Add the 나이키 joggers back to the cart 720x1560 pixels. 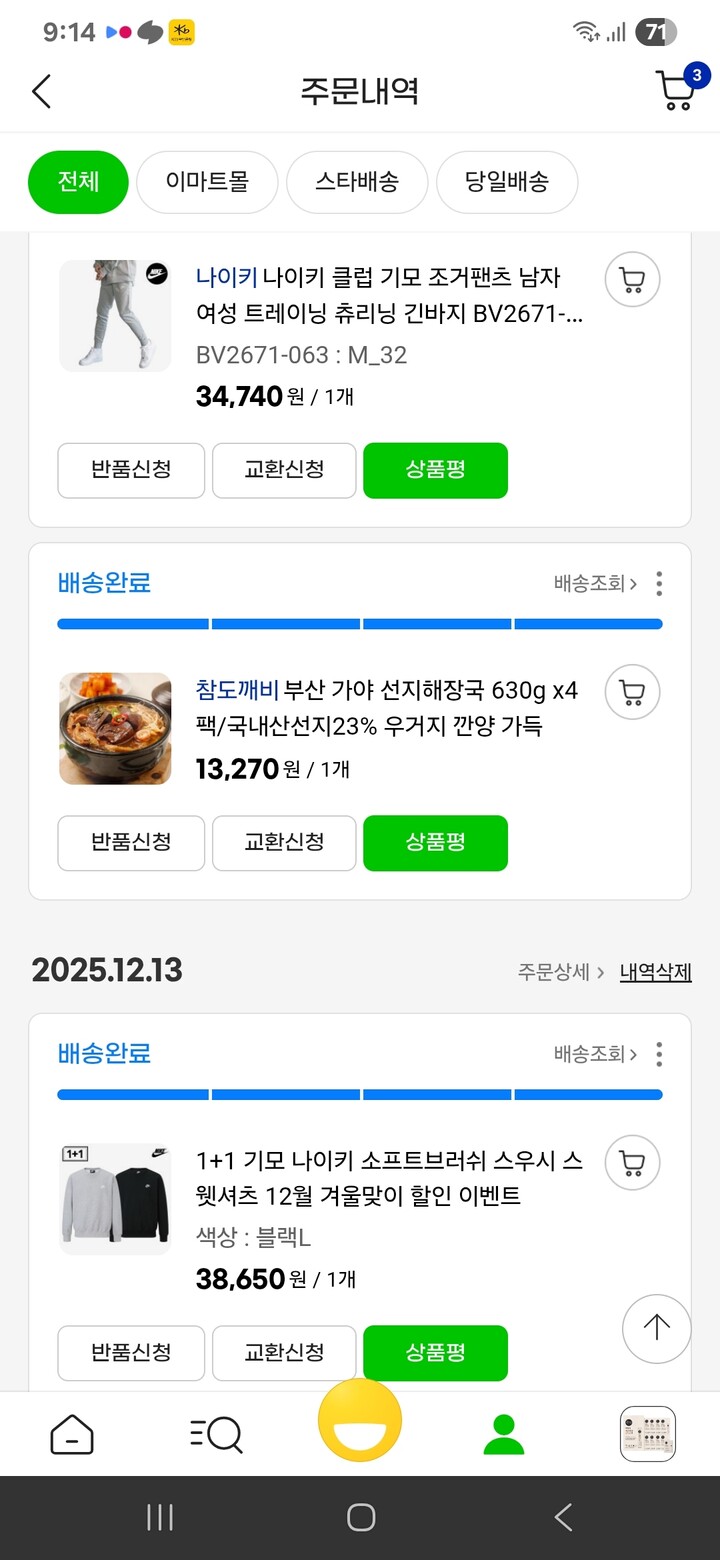631,280
